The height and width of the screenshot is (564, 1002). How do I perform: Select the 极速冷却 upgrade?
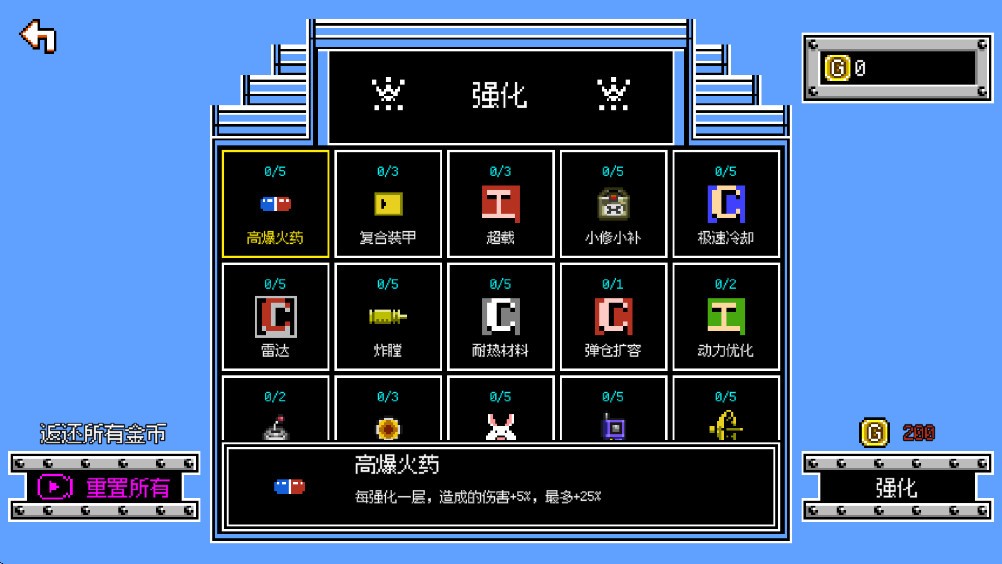pyautogui.click(x=726, y=204)
